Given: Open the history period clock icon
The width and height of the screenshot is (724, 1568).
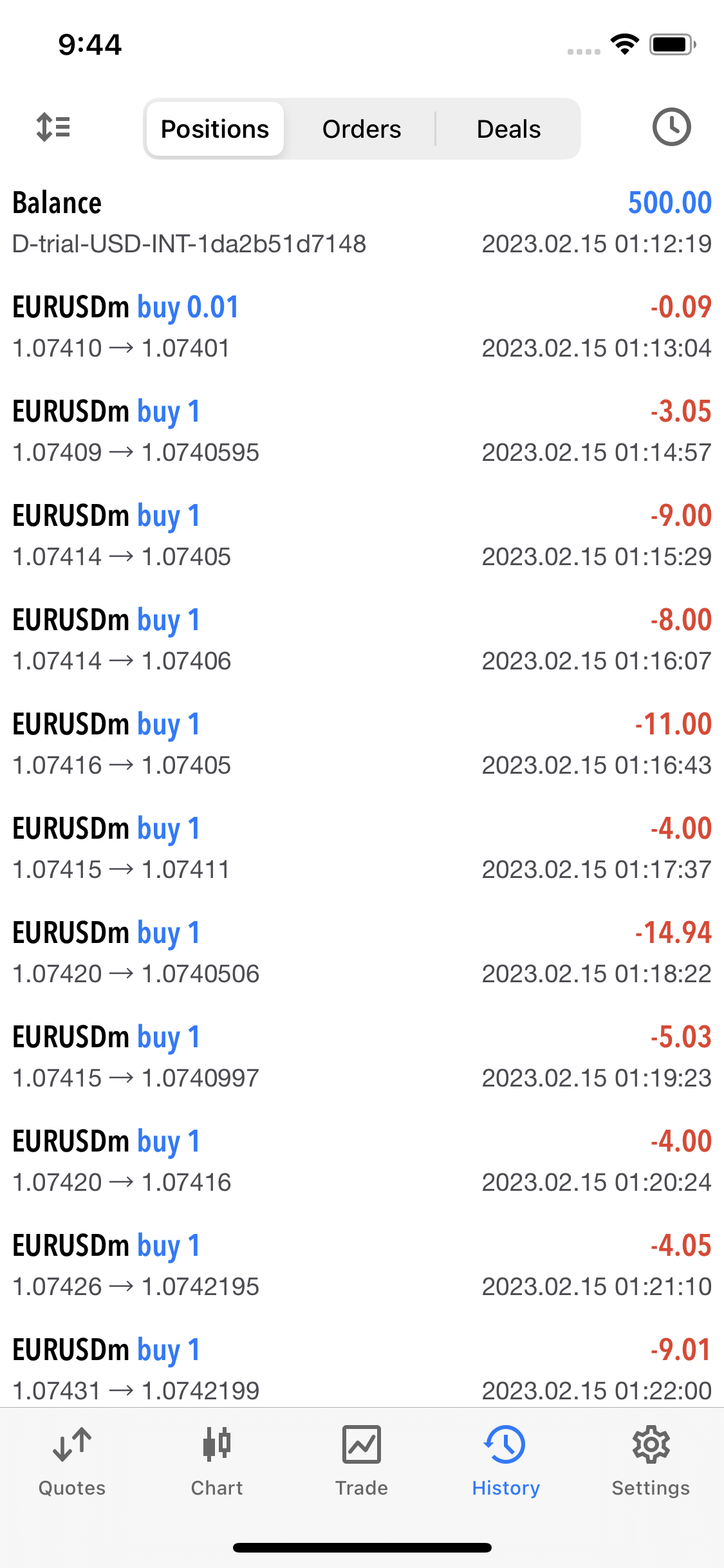Looking at the screenshot, I should tap(671, 127).
